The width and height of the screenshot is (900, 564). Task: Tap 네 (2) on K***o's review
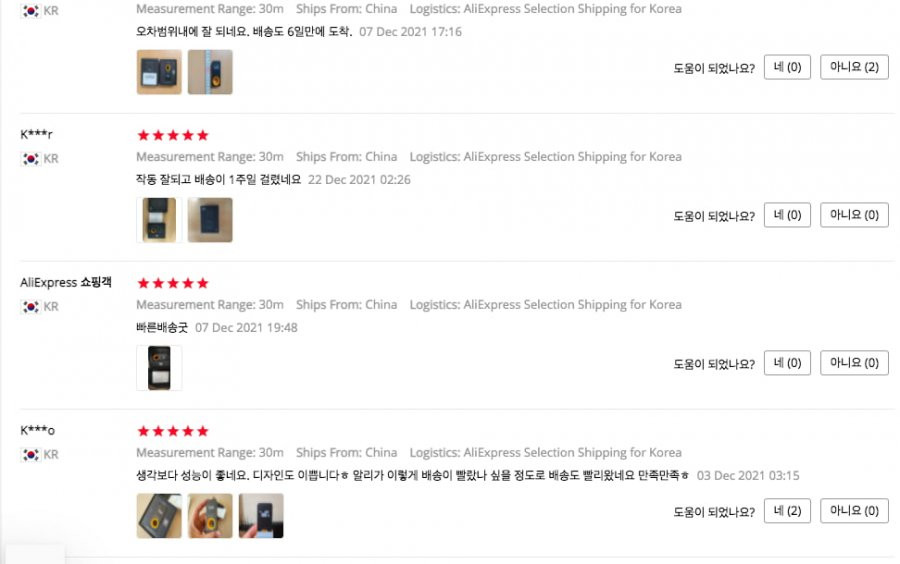787,511
